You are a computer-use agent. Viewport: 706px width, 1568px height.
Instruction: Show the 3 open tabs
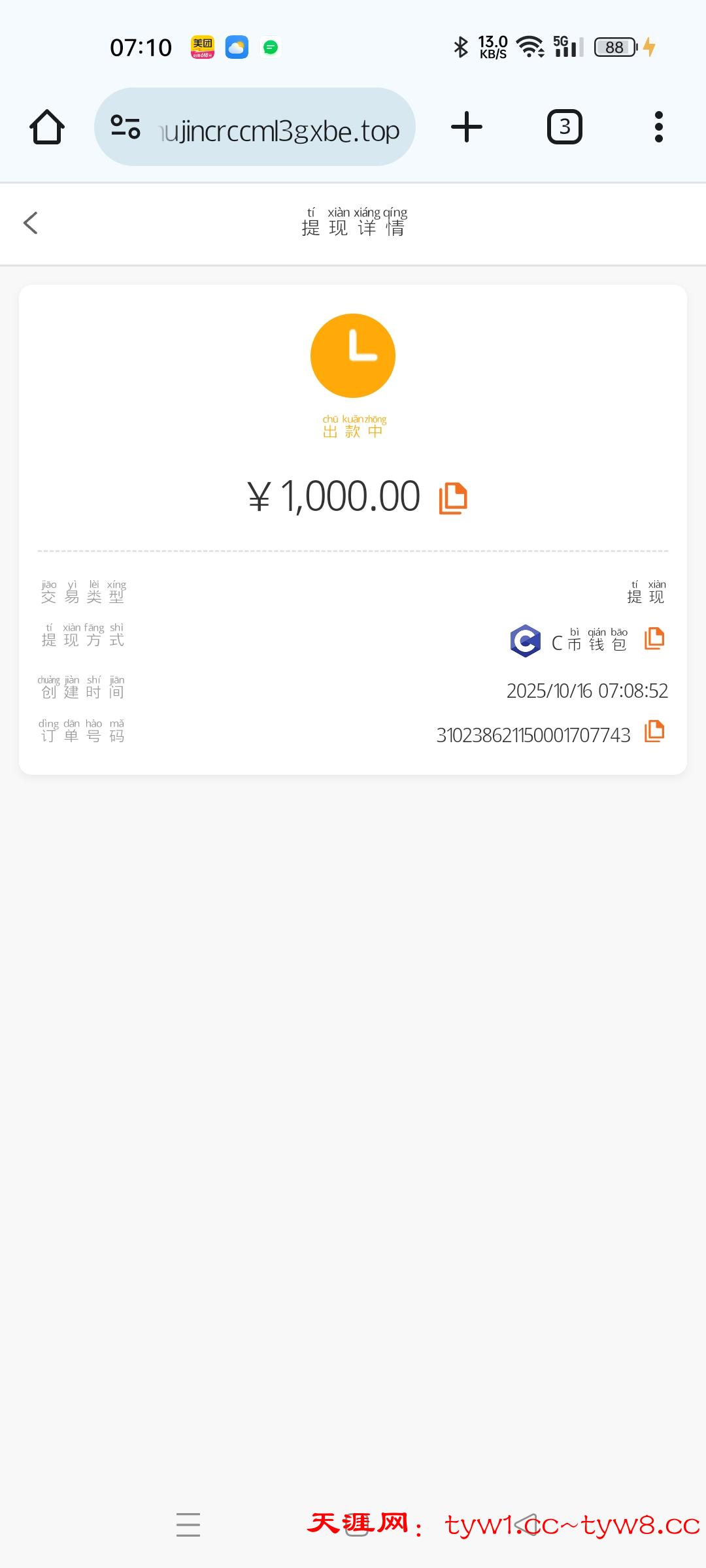point(564,127)
